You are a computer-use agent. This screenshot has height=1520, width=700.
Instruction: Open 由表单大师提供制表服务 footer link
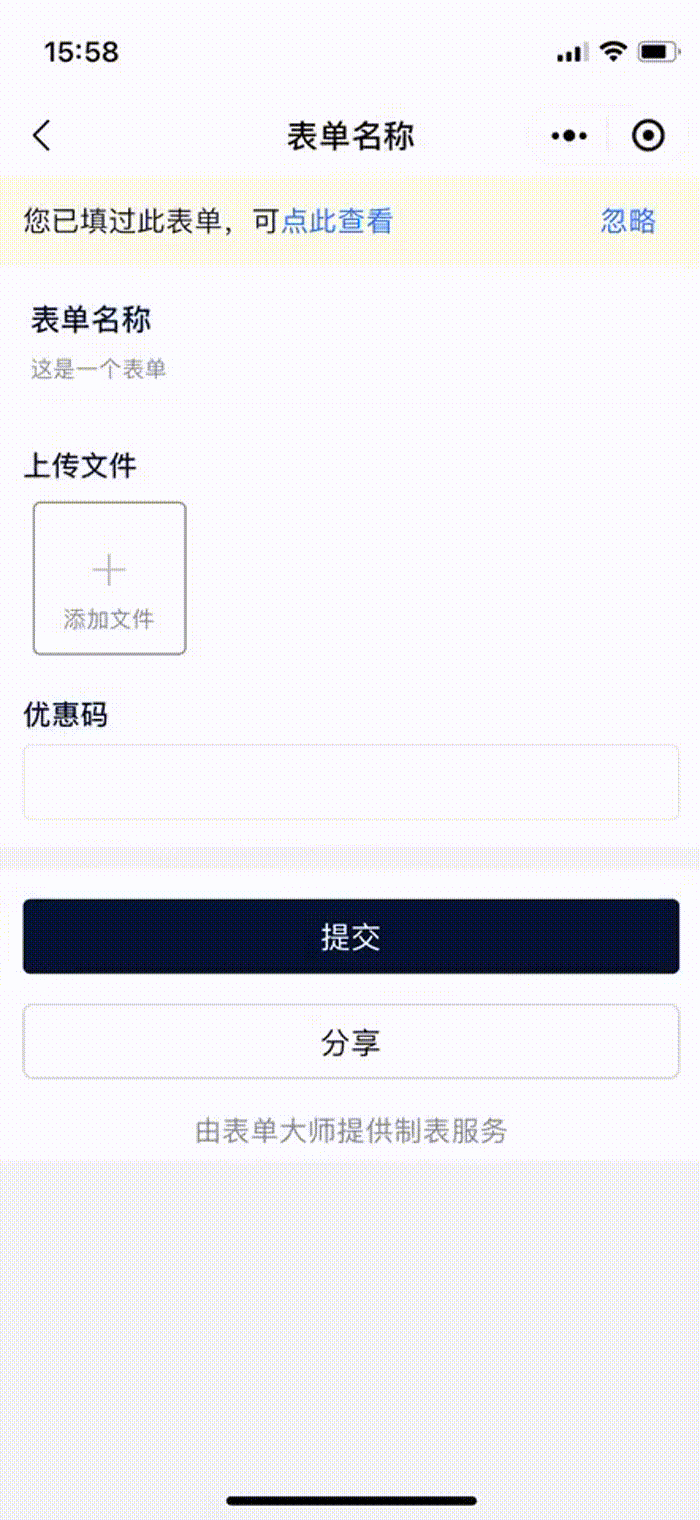click(x=351, y=1131)
